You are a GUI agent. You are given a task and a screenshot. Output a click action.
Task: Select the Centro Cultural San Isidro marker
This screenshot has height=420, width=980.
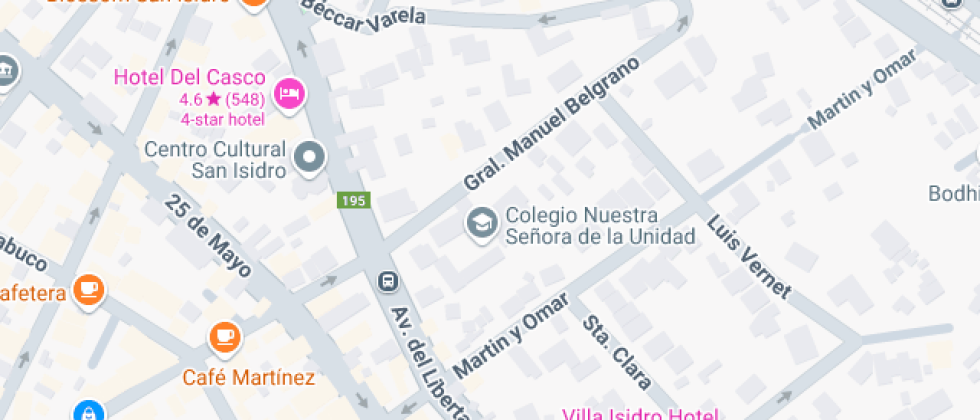tap(310, 157)
